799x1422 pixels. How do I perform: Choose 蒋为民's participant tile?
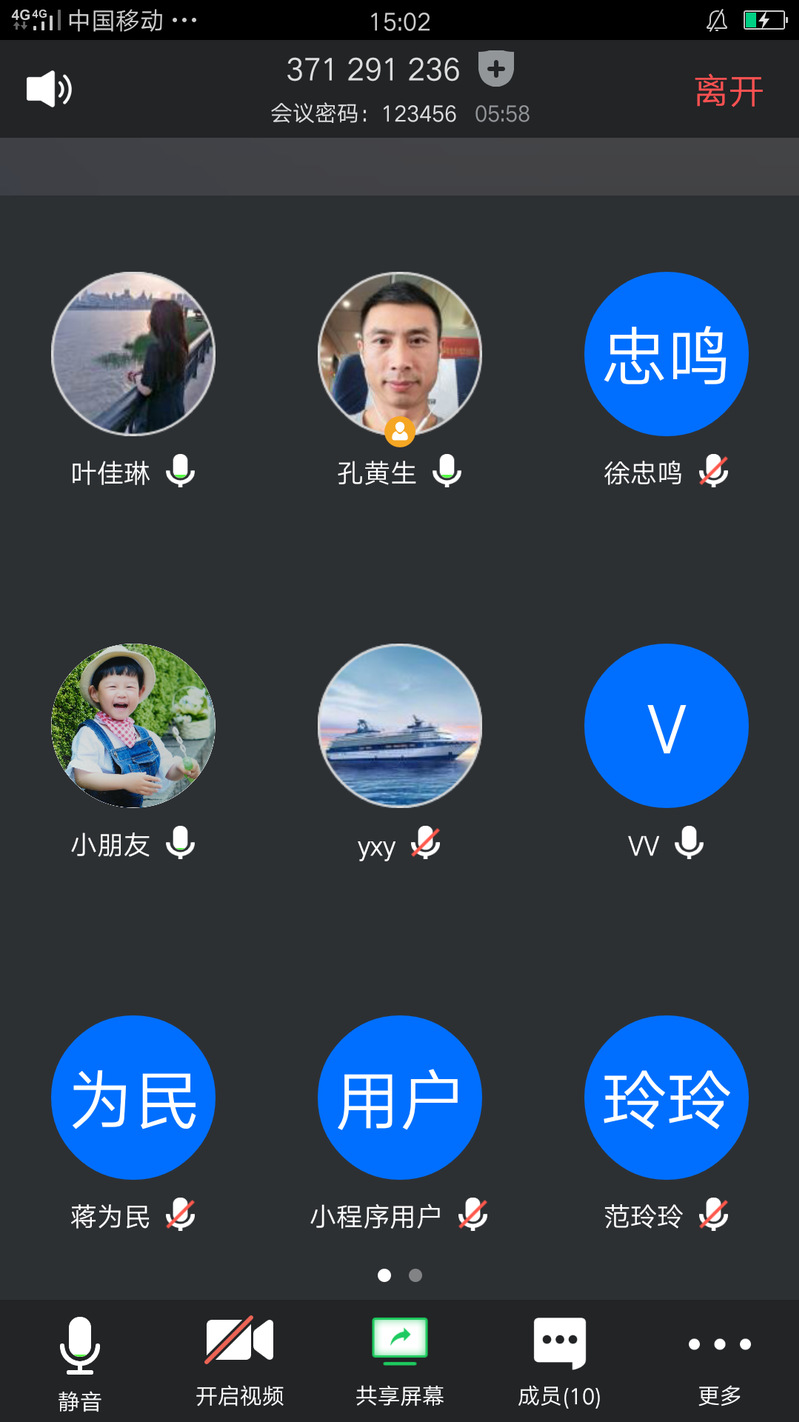point(133,1098)
